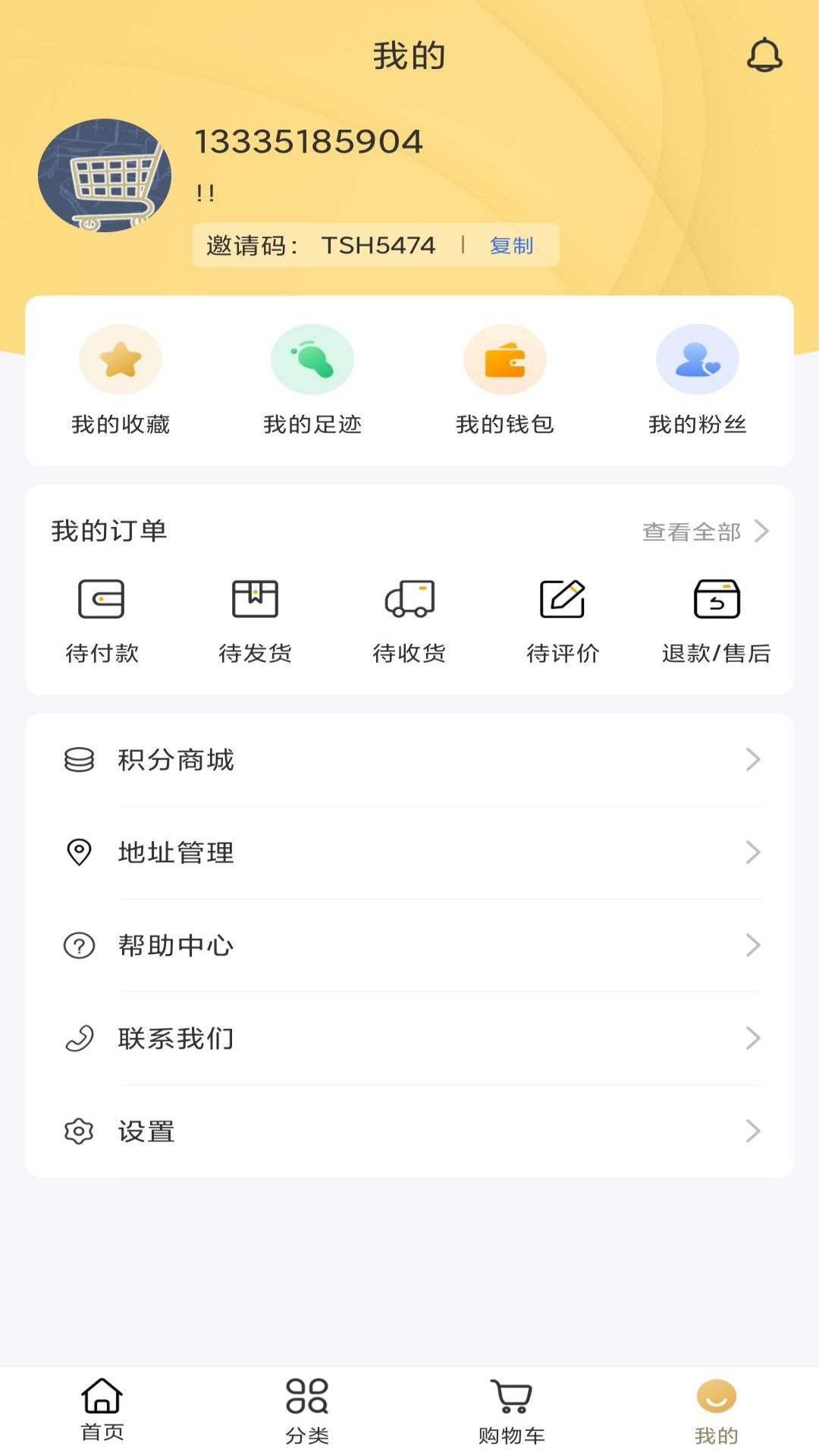Screen dimensions: 819x1456
Task: Open the notification bell
Action: click(x=765, y=55)
